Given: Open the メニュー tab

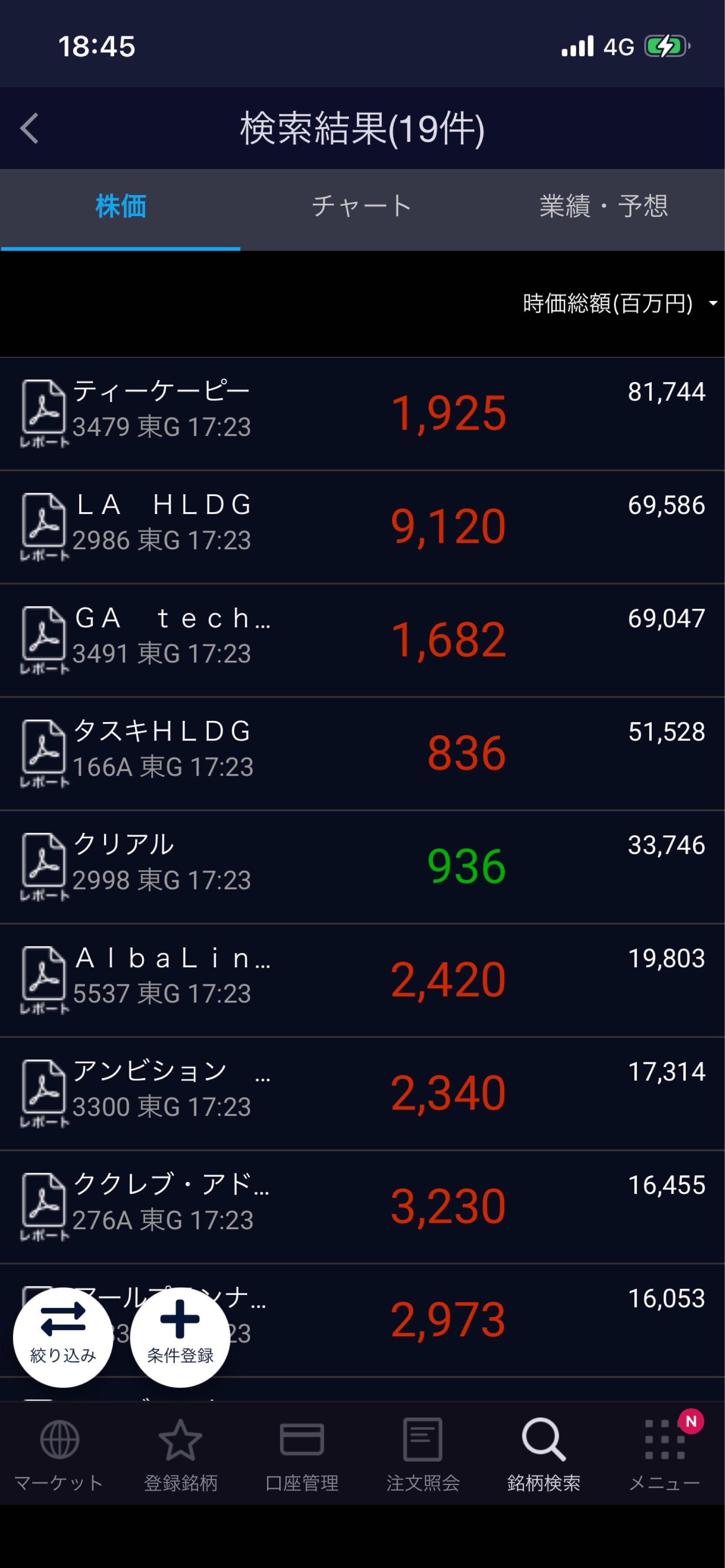Looking at the screenshot, I should [664, 1453].
